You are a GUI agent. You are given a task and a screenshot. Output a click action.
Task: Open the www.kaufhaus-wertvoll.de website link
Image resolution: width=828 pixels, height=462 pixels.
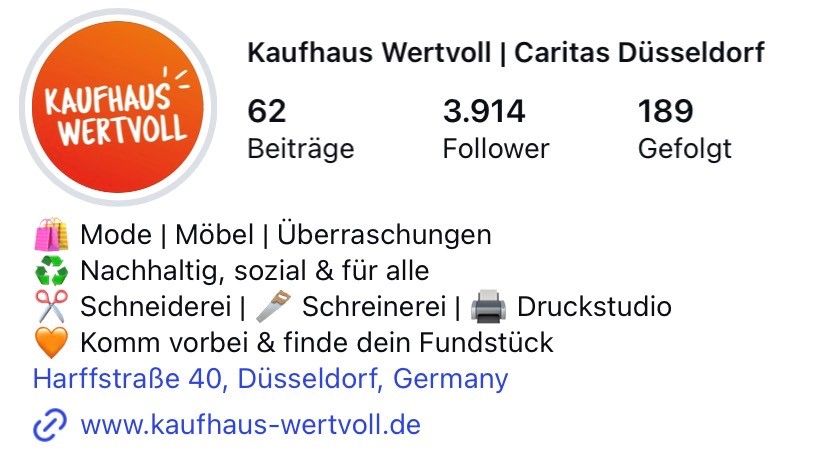(x=250, y=425)
